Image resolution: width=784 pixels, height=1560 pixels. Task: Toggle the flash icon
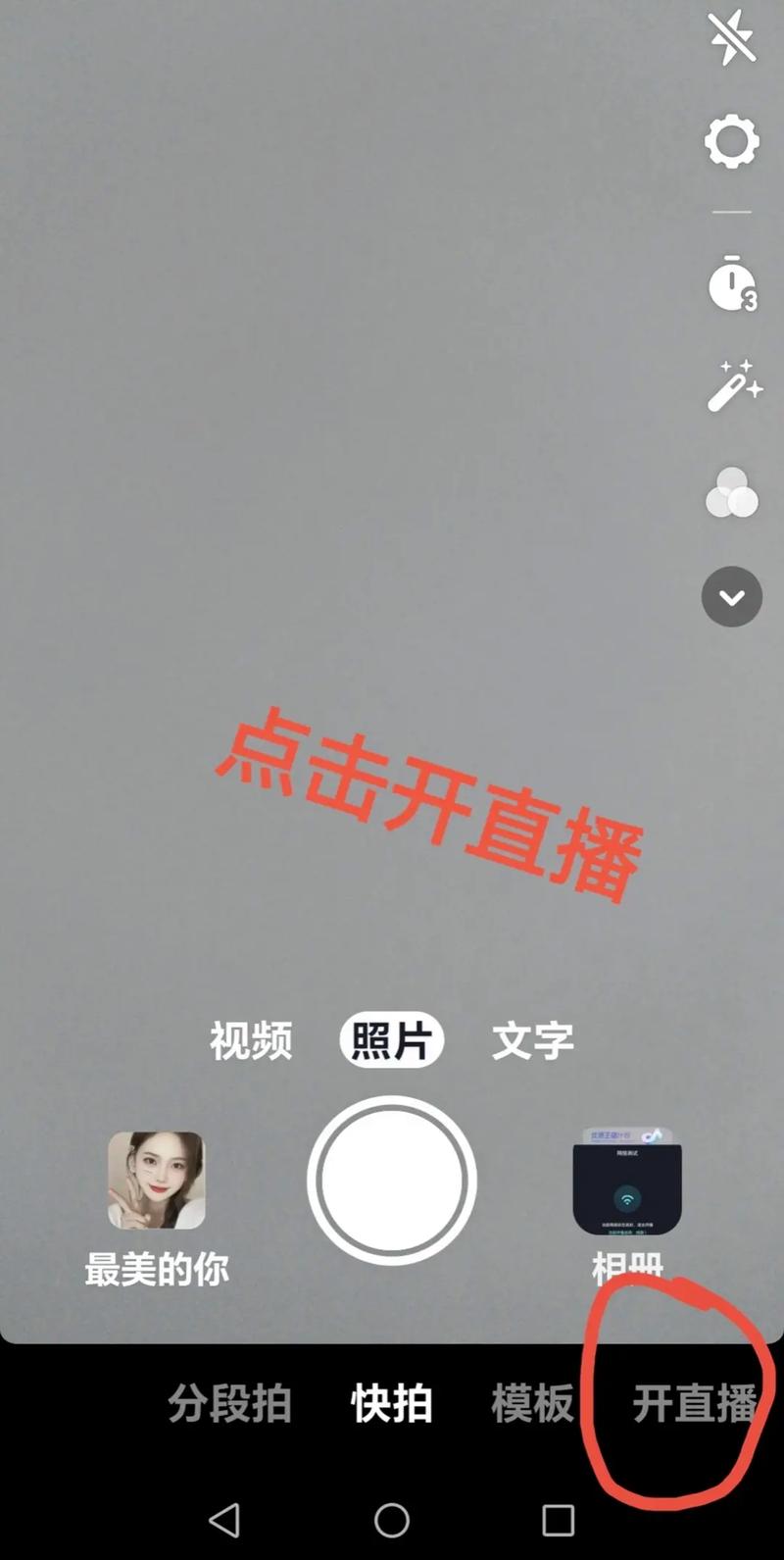[x=732, y=39]
